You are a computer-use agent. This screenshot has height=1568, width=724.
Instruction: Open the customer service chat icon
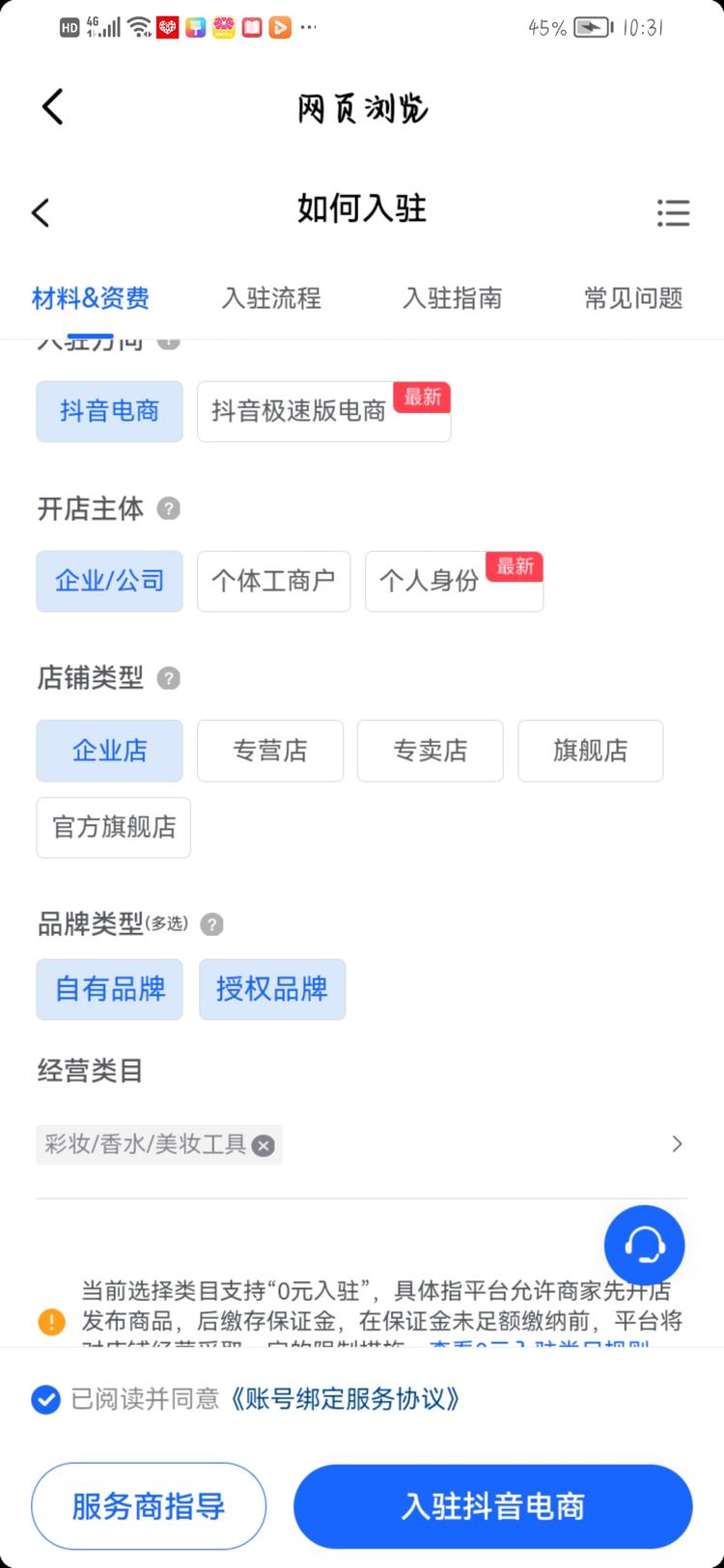coord(644,1245)
